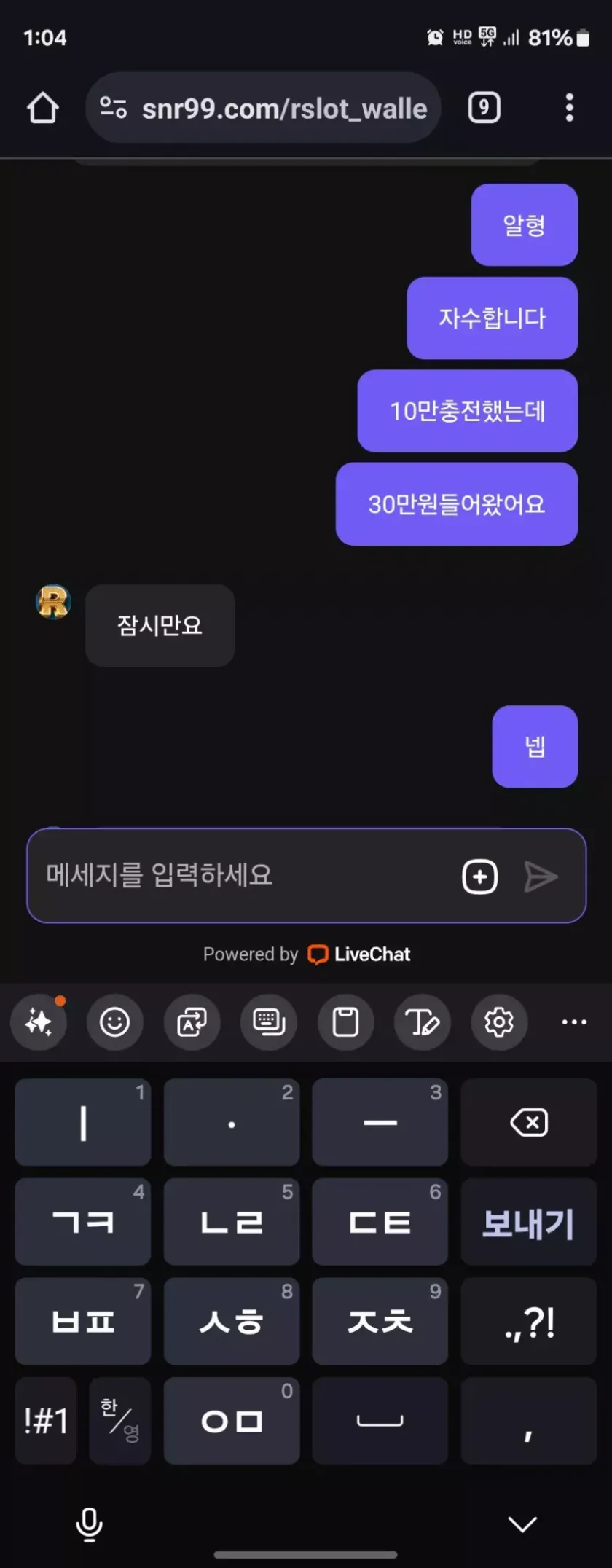This screenshot has height=1568, width=612.
Task: Open the tab switcher showing 9 tabs
Action: 484,109
